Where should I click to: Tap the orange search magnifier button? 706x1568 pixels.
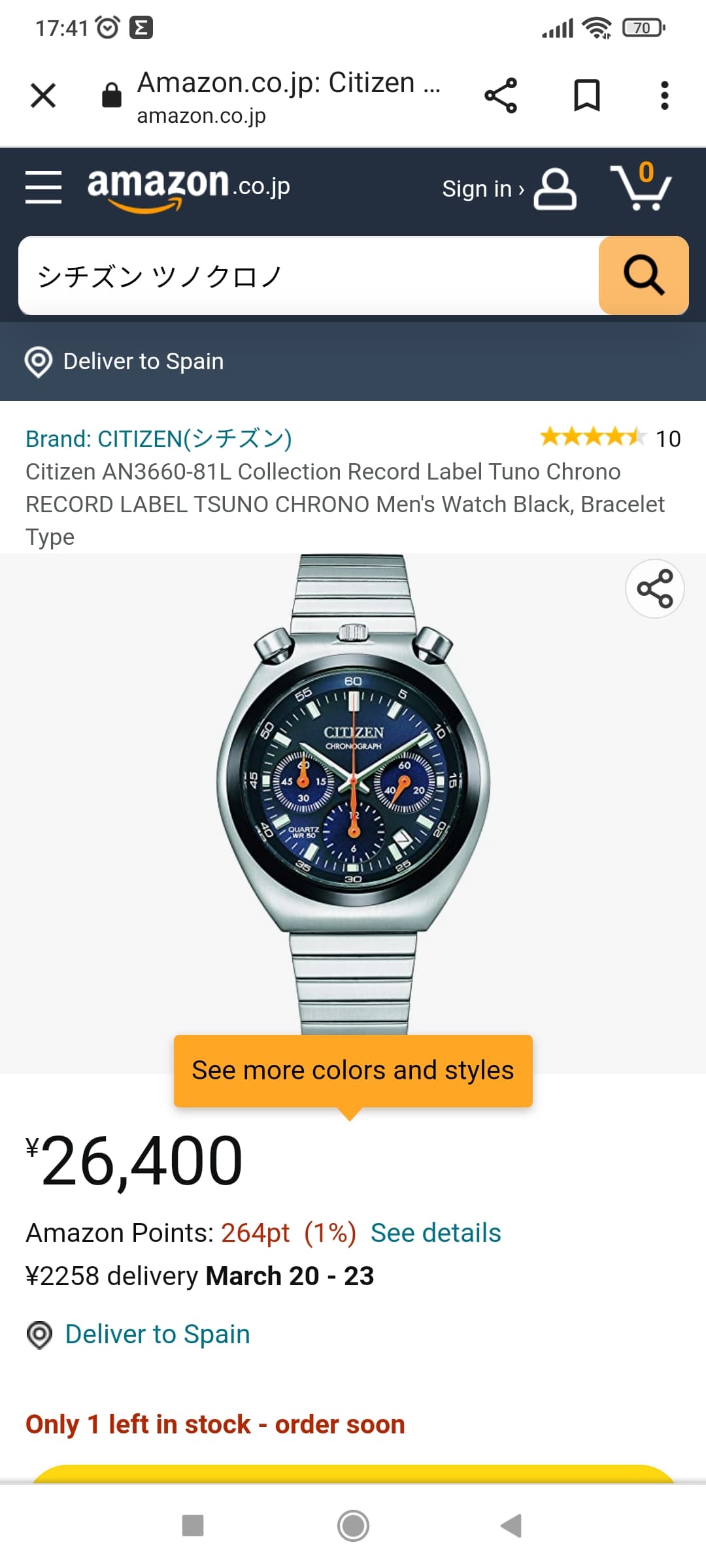click(644, 276)
